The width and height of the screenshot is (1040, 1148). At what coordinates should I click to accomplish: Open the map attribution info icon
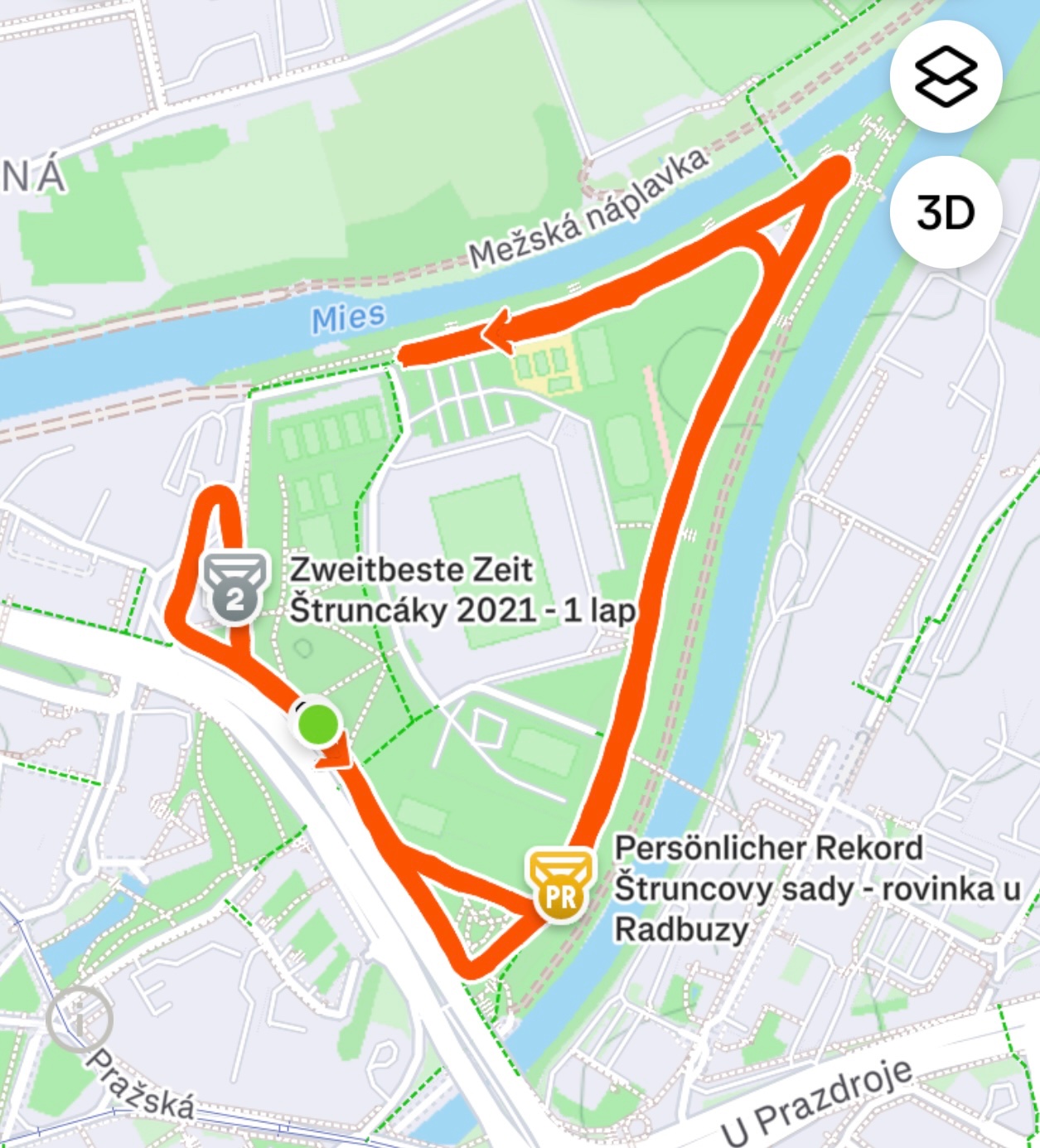pyautogui.click(x=80, y=1019)
